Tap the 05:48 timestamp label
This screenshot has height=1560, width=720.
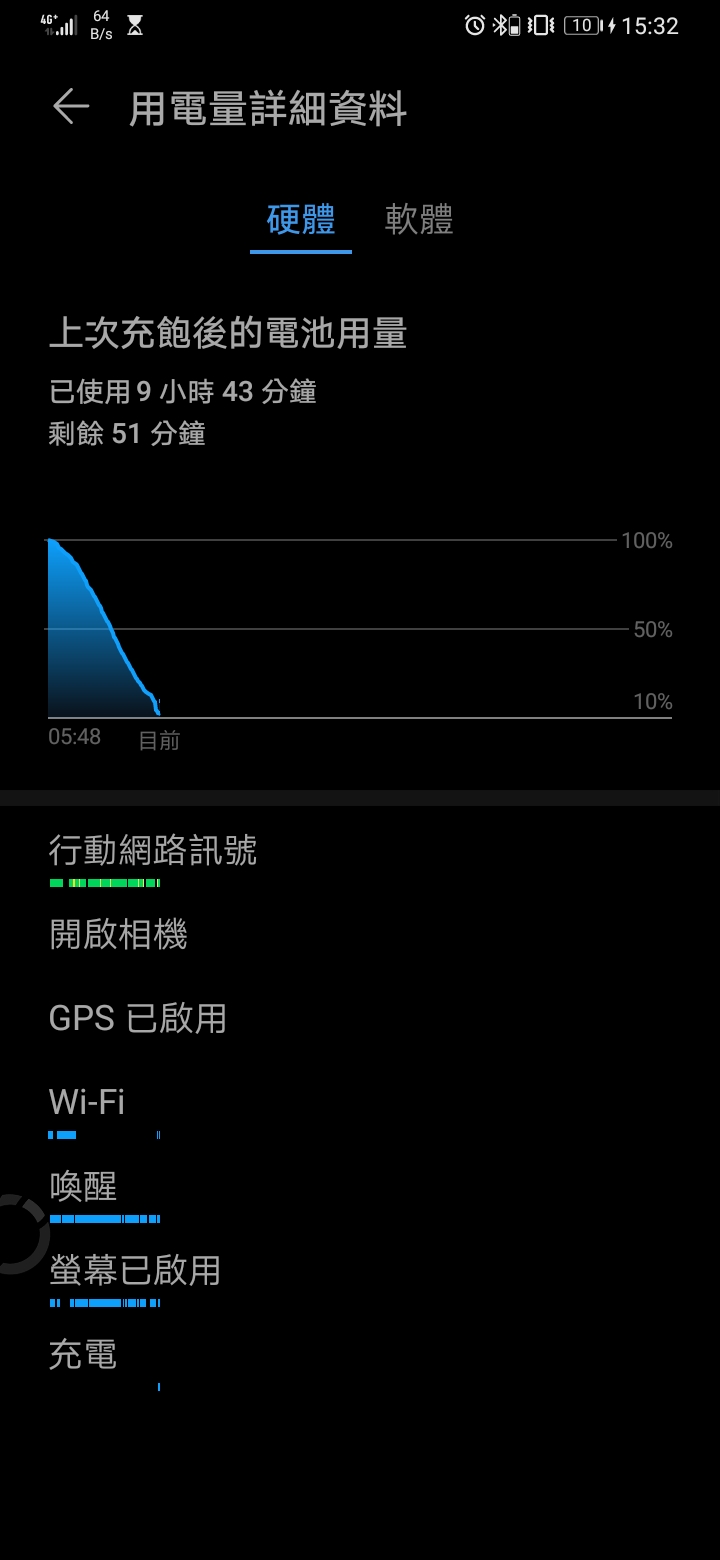point(76,736)
